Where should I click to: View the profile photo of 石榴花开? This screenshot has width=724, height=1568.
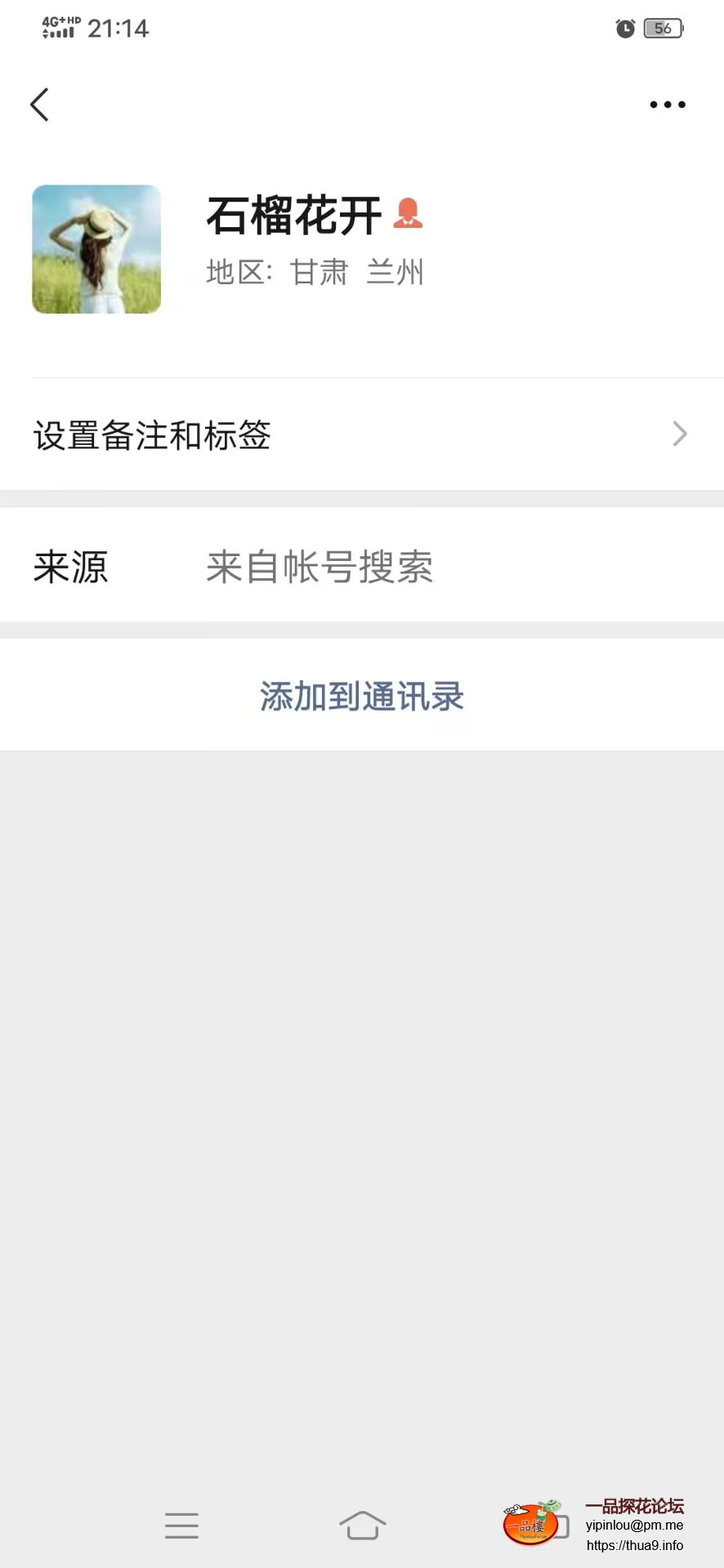click(x=96, y=249)
